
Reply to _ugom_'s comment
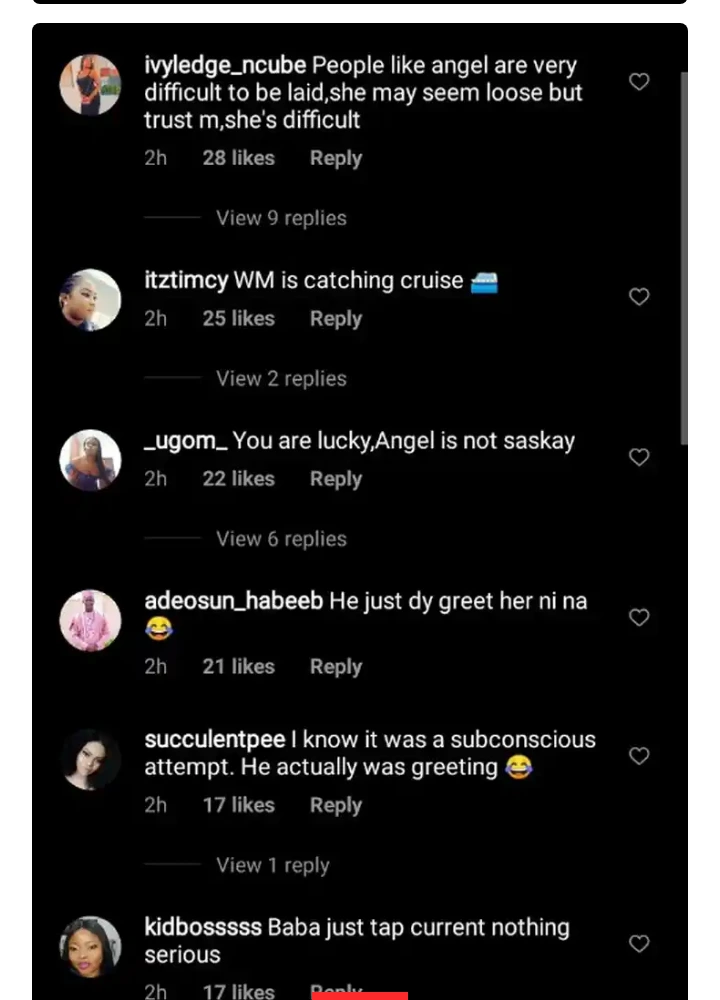coord(335,479)
